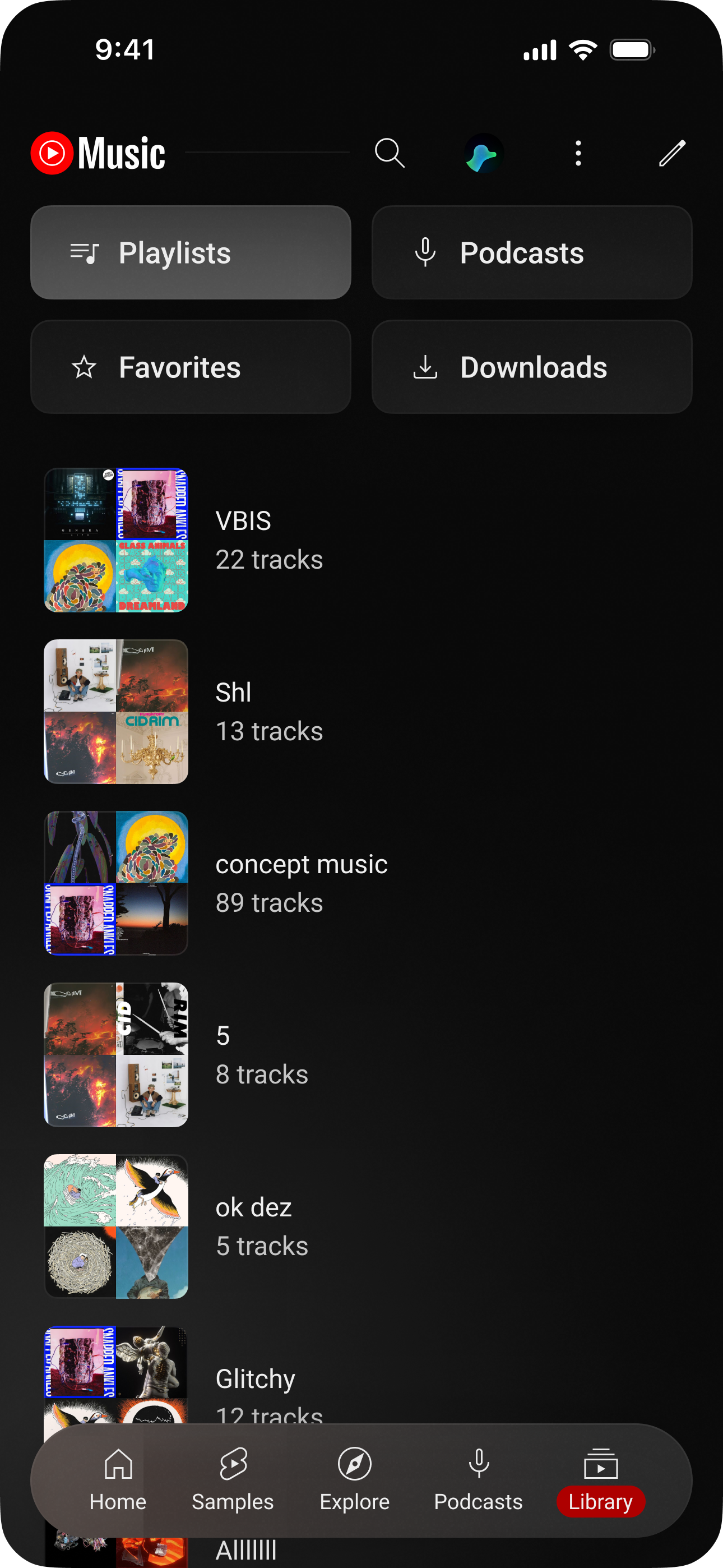
Task: Open the ok dez playlist
Action: click(361, 1226)
